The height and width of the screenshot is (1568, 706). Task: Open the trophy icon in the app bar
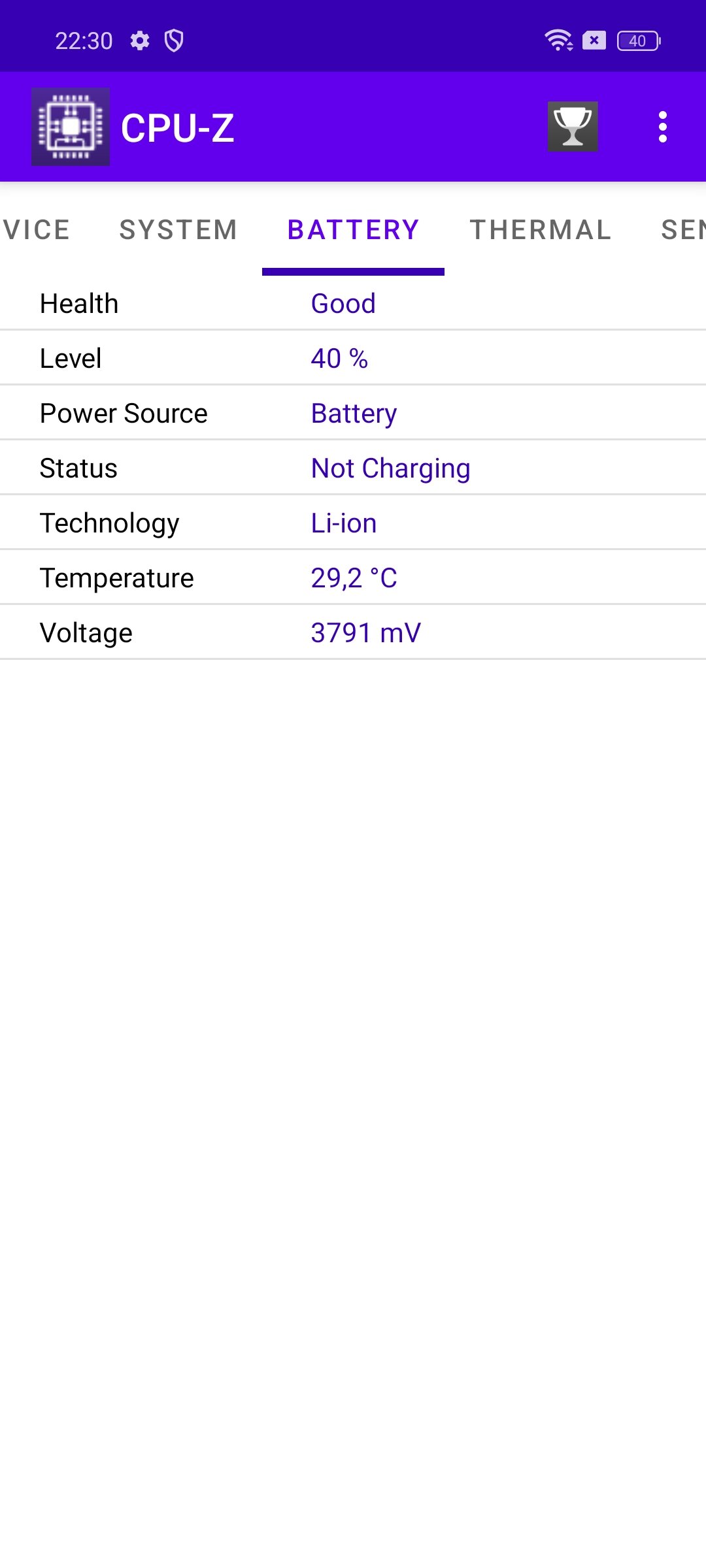pyautogui.click(x=573, y=127)
